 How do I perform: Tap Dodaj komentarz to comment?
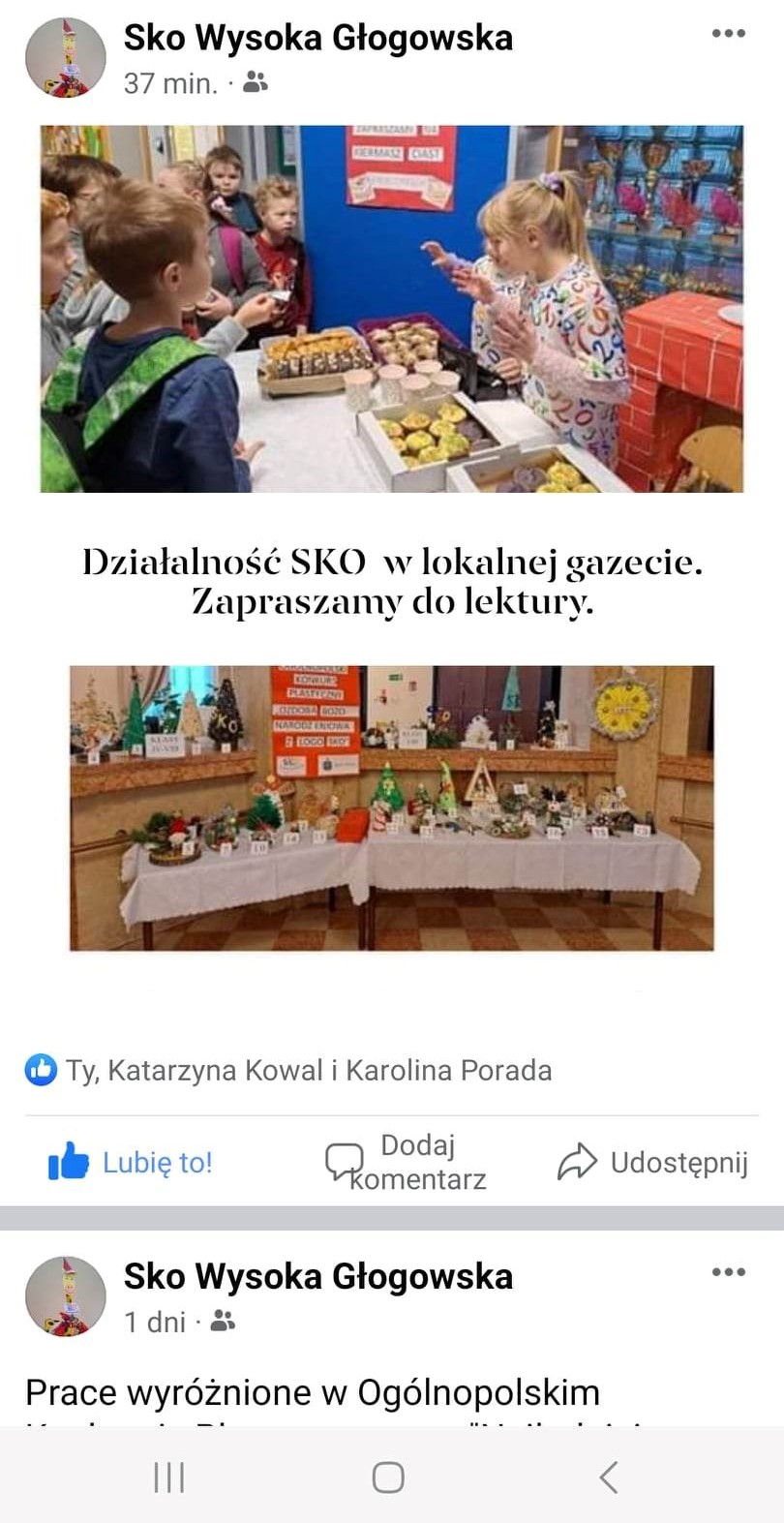(x=407, y=1162)
